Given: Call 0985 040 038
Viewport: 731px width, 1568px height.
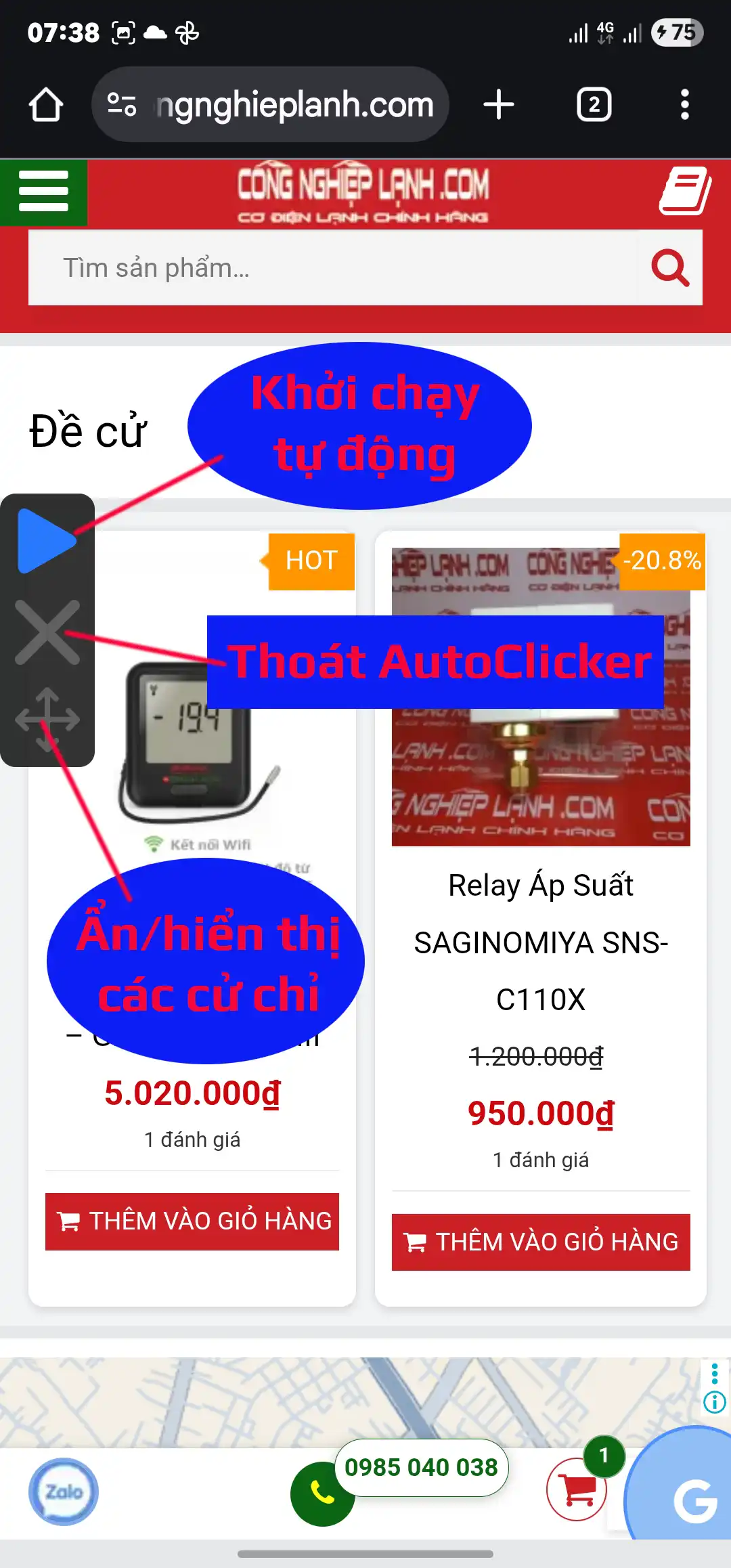Looking at the screenshot, I should [421, 1467].
